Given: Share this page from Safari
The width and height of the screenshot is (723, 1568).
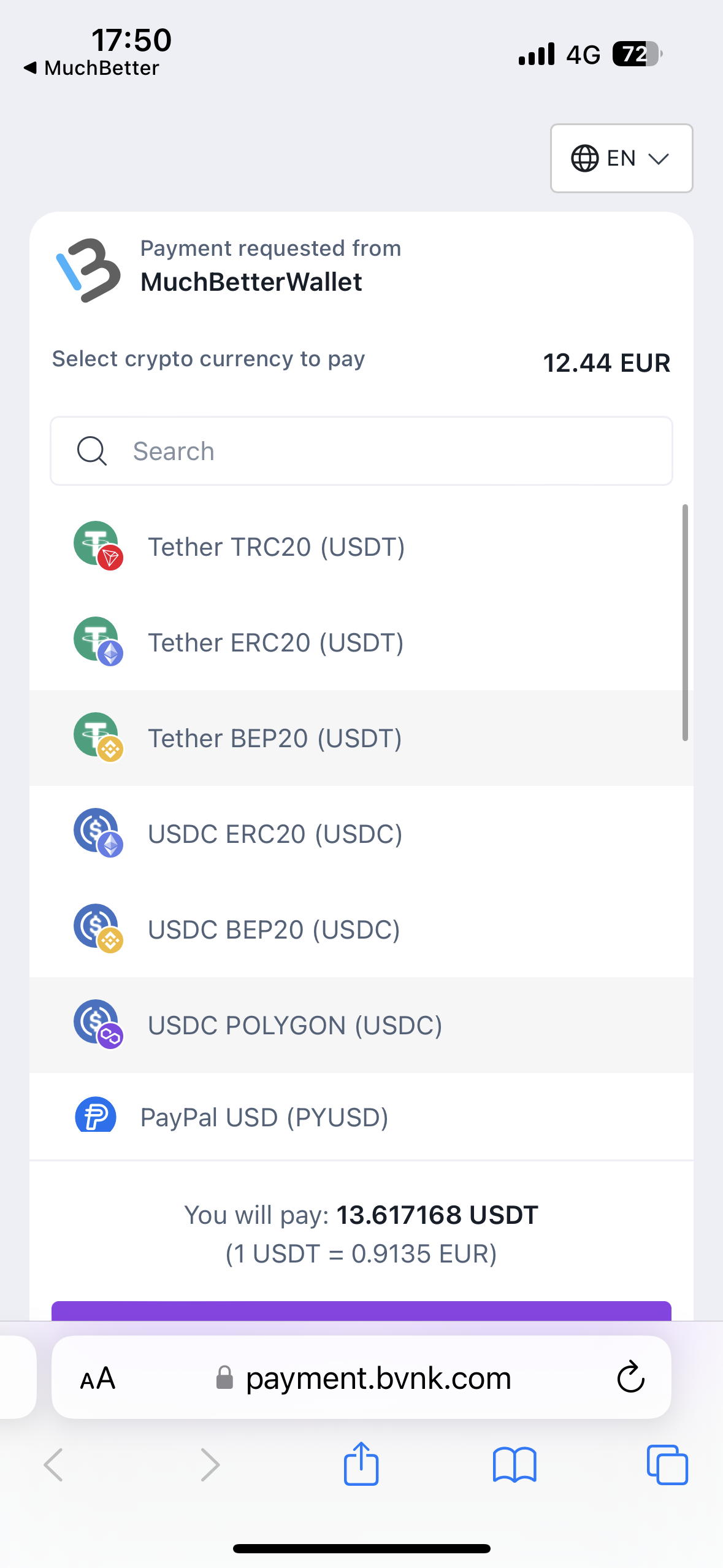Looking at the screenshot, I should click(x=361, y=1464).
